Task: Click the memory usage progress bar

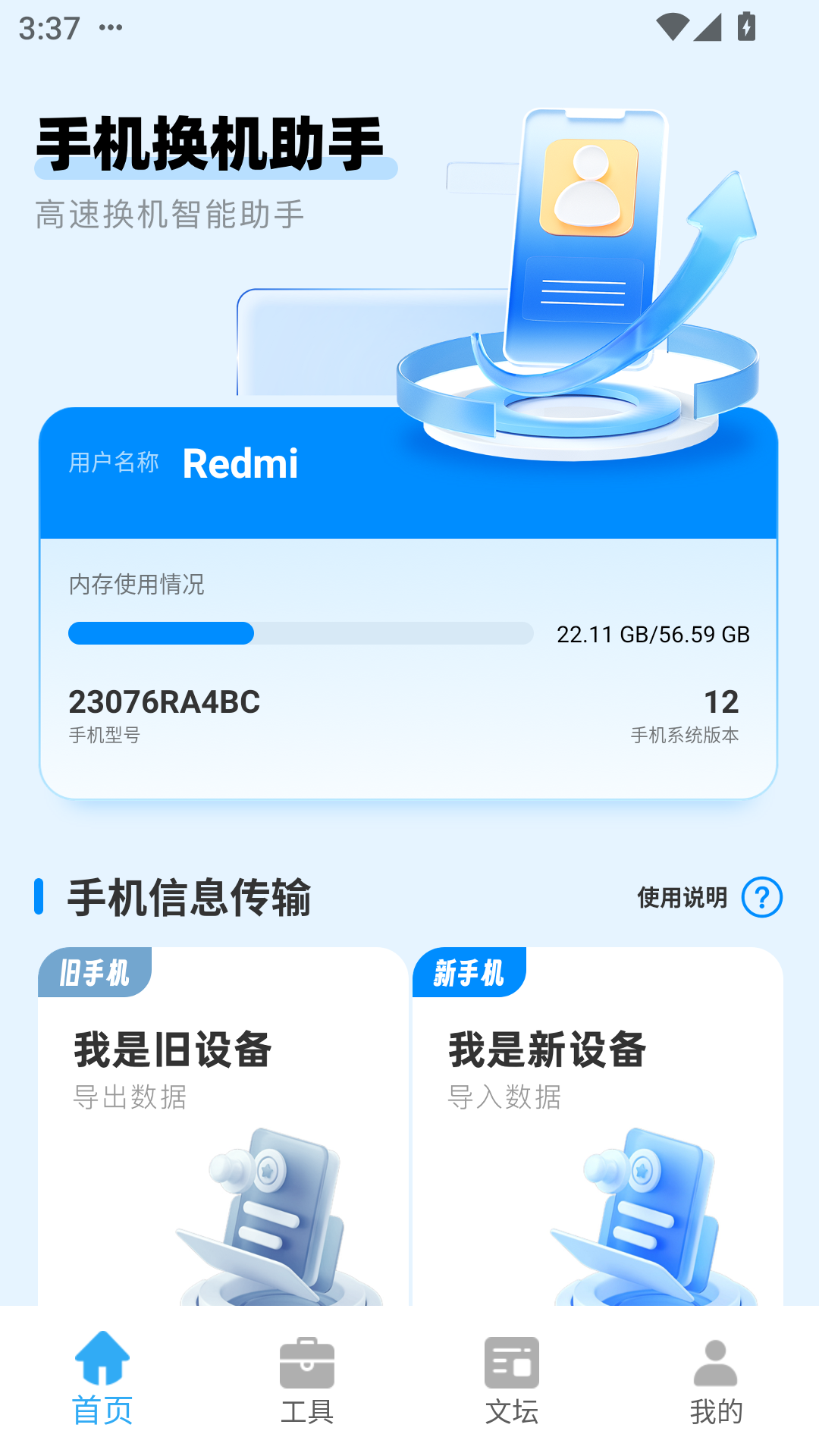Action: (x=300, y=632)
